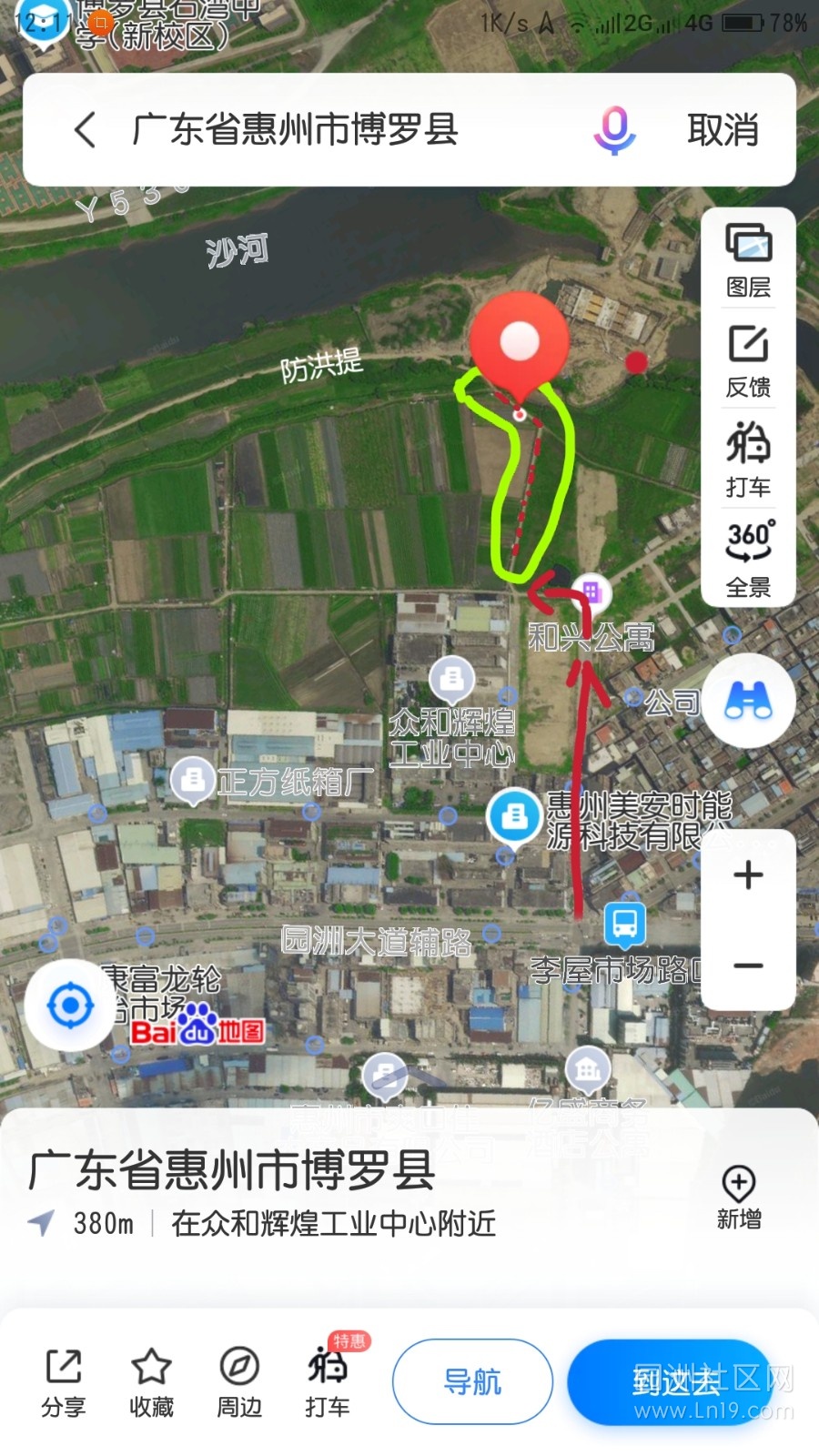Go back using the arrow in search bar
819x1456 pixels.
(85, 130)
